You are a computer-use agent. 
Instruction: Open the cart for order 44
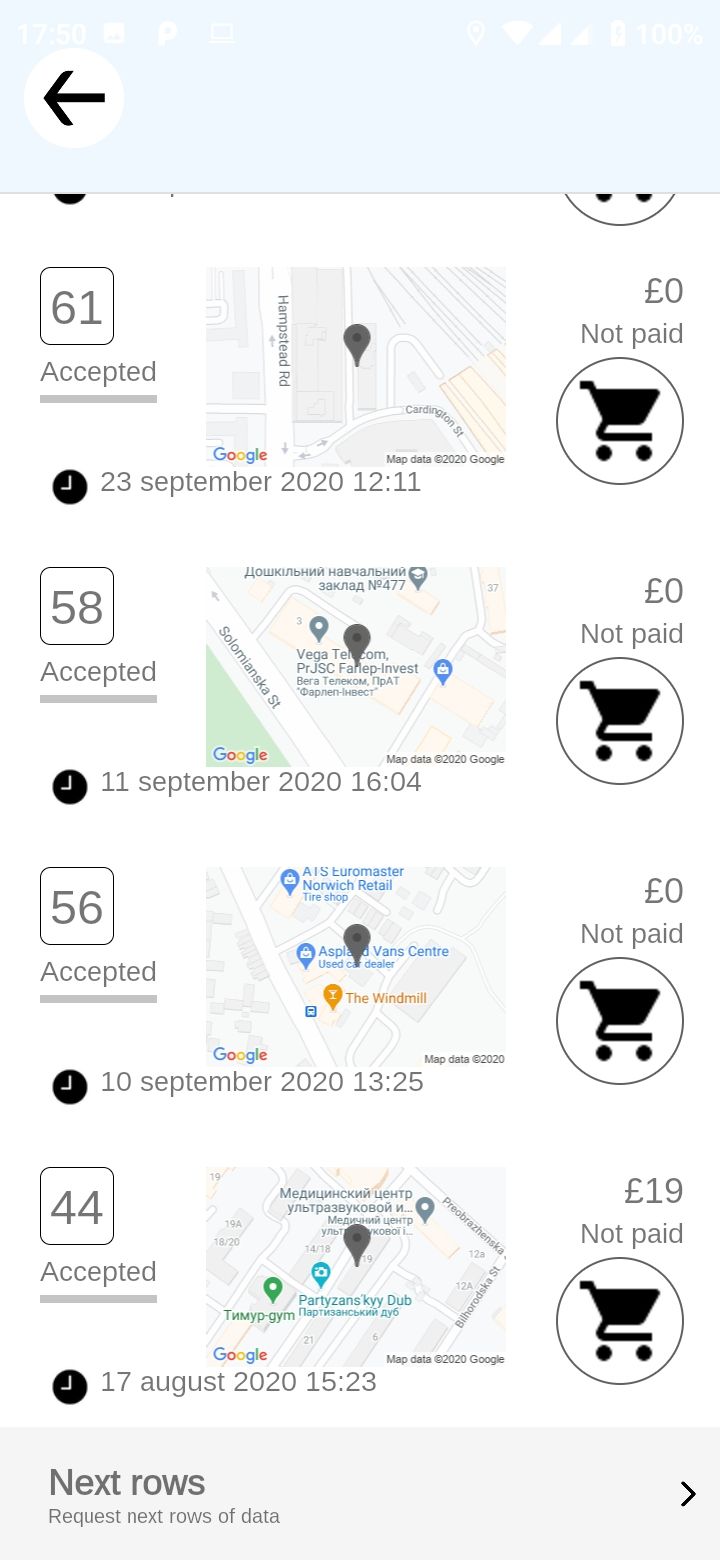(620, 1321)
